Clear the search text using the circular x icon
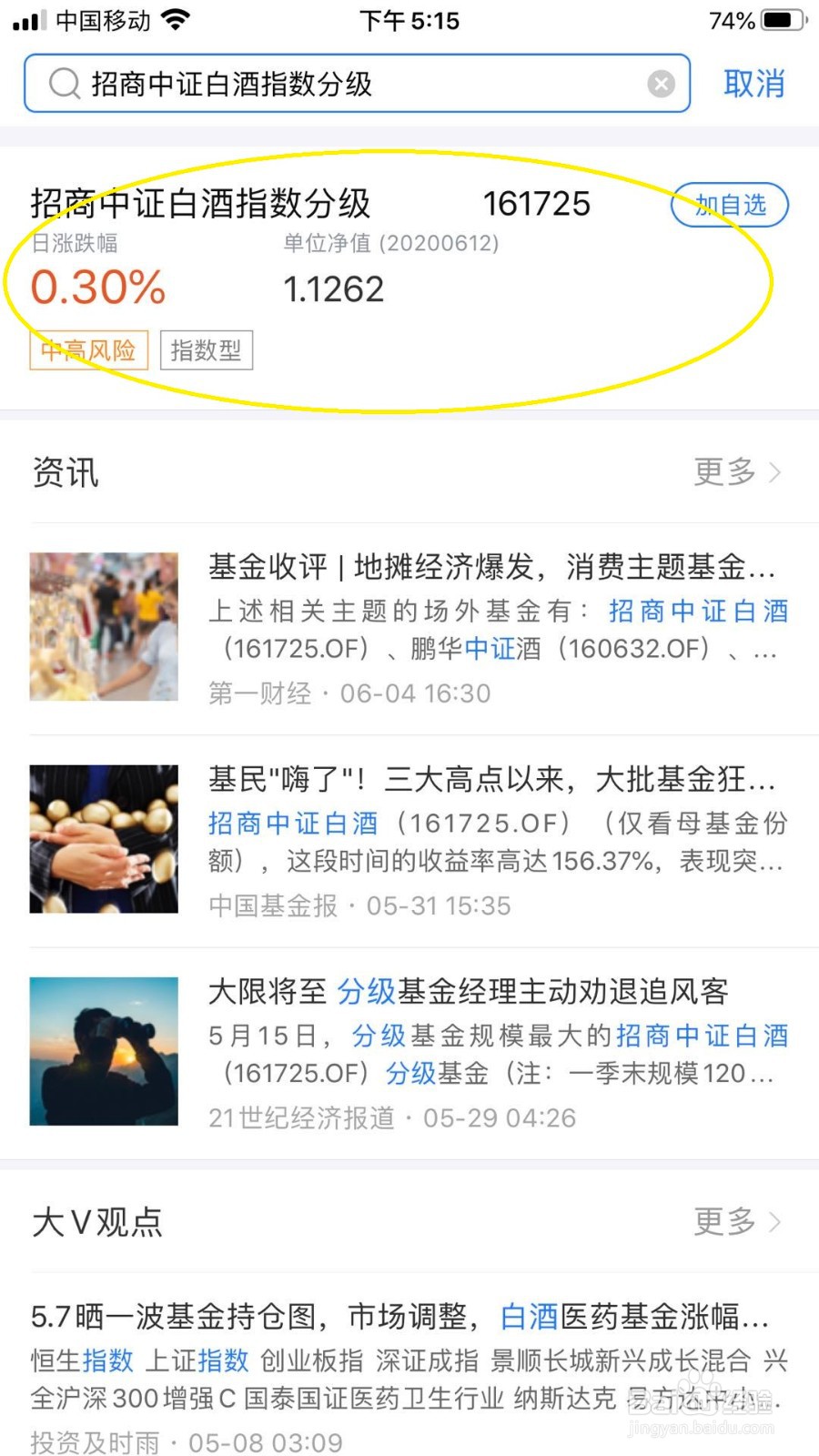819x1456 pixels. click(662, 84)
